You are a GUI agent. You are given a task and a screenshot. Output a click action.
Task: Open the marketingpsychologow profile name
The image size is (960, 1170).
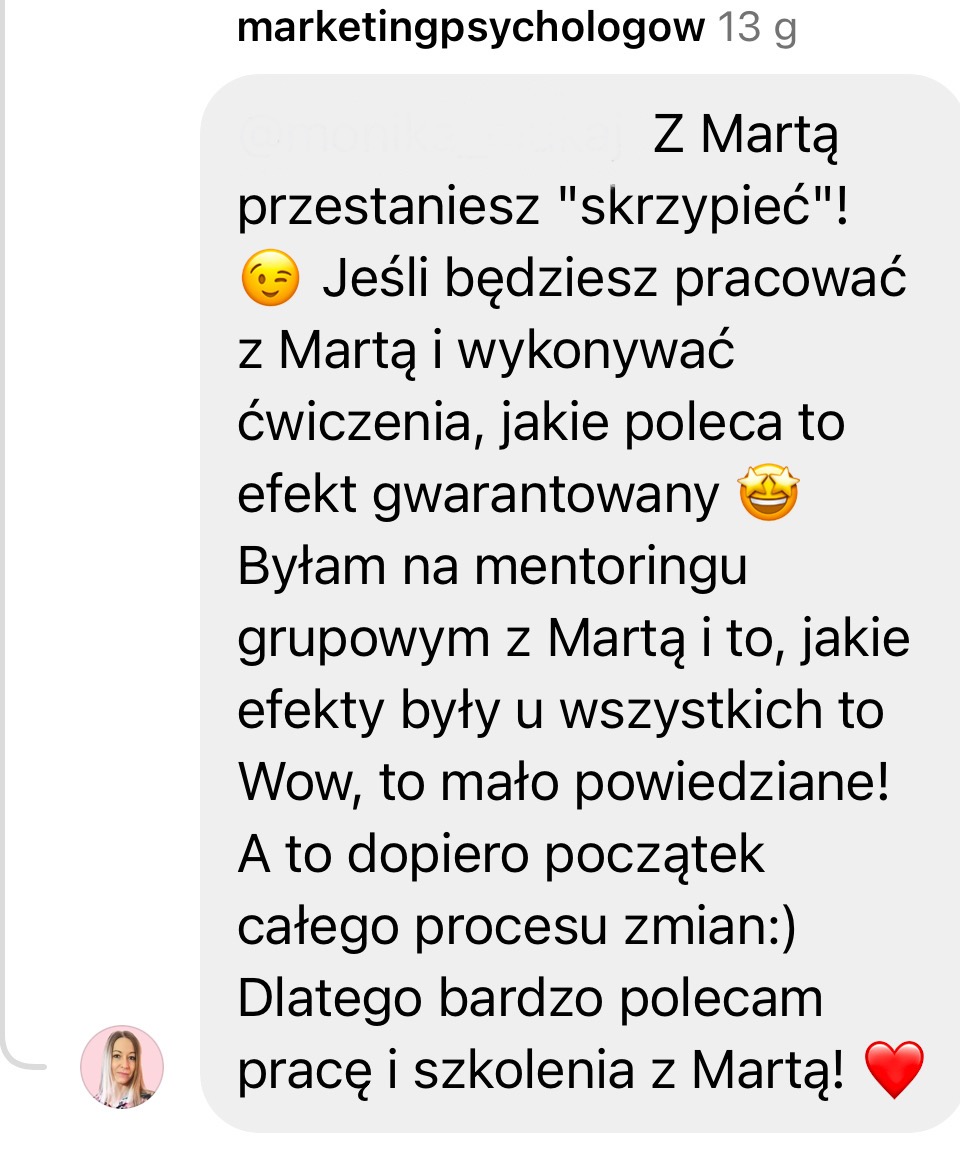click(470, 28)
